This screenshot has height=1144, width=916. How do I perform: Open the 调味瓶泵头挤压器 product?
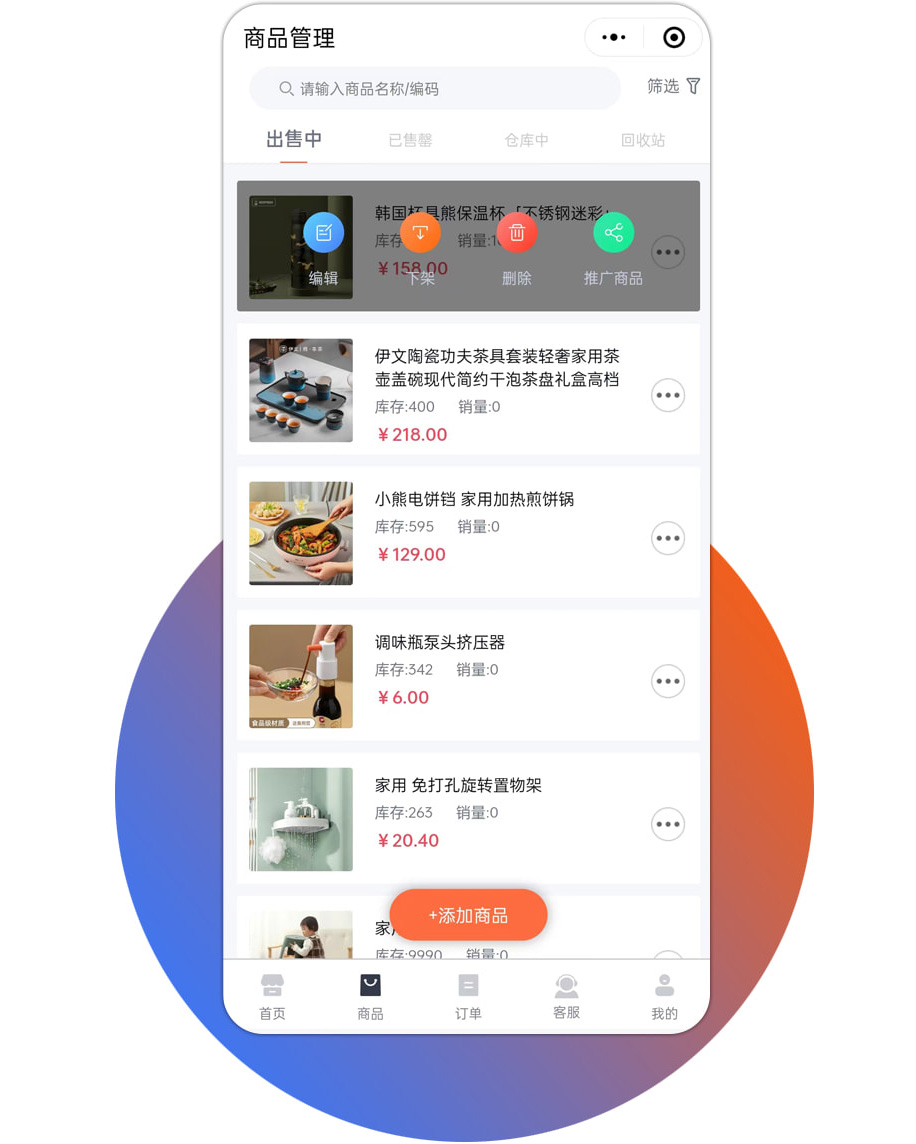click(x=440, y=642)
